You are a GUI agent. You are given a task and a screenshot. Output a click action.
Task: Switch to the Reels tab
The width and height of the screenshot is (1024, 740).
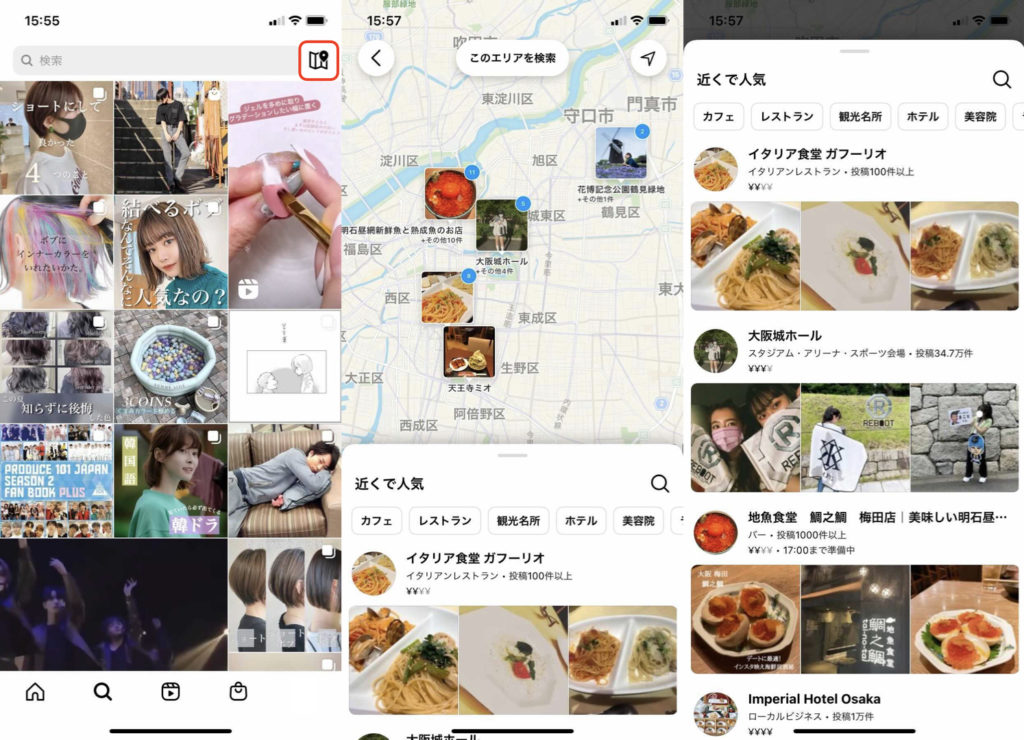(170, 691)
